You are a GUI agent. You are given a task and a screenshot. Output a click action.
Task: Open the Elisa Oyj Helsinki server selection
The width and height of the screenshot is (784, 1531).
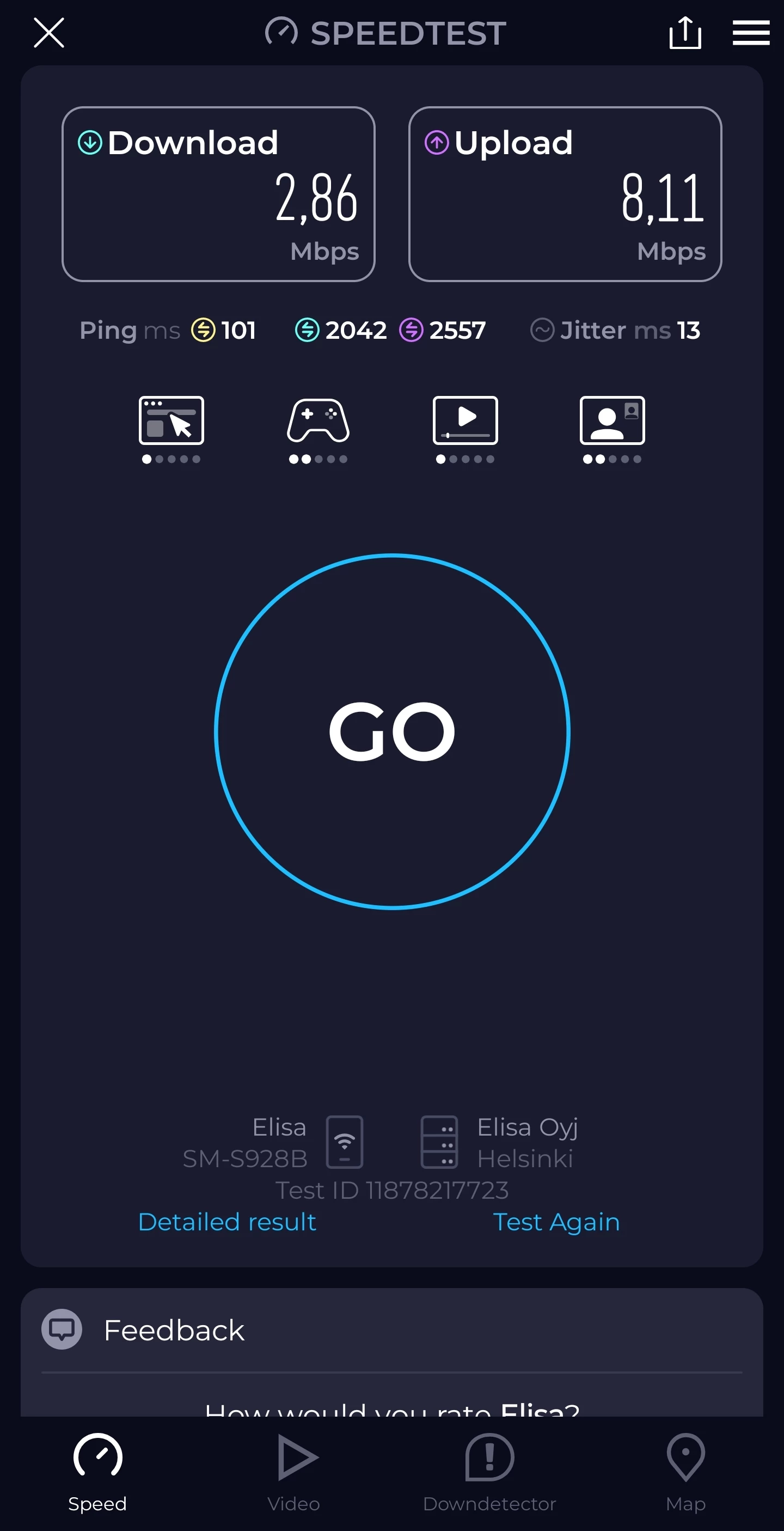click(499, 1142)
